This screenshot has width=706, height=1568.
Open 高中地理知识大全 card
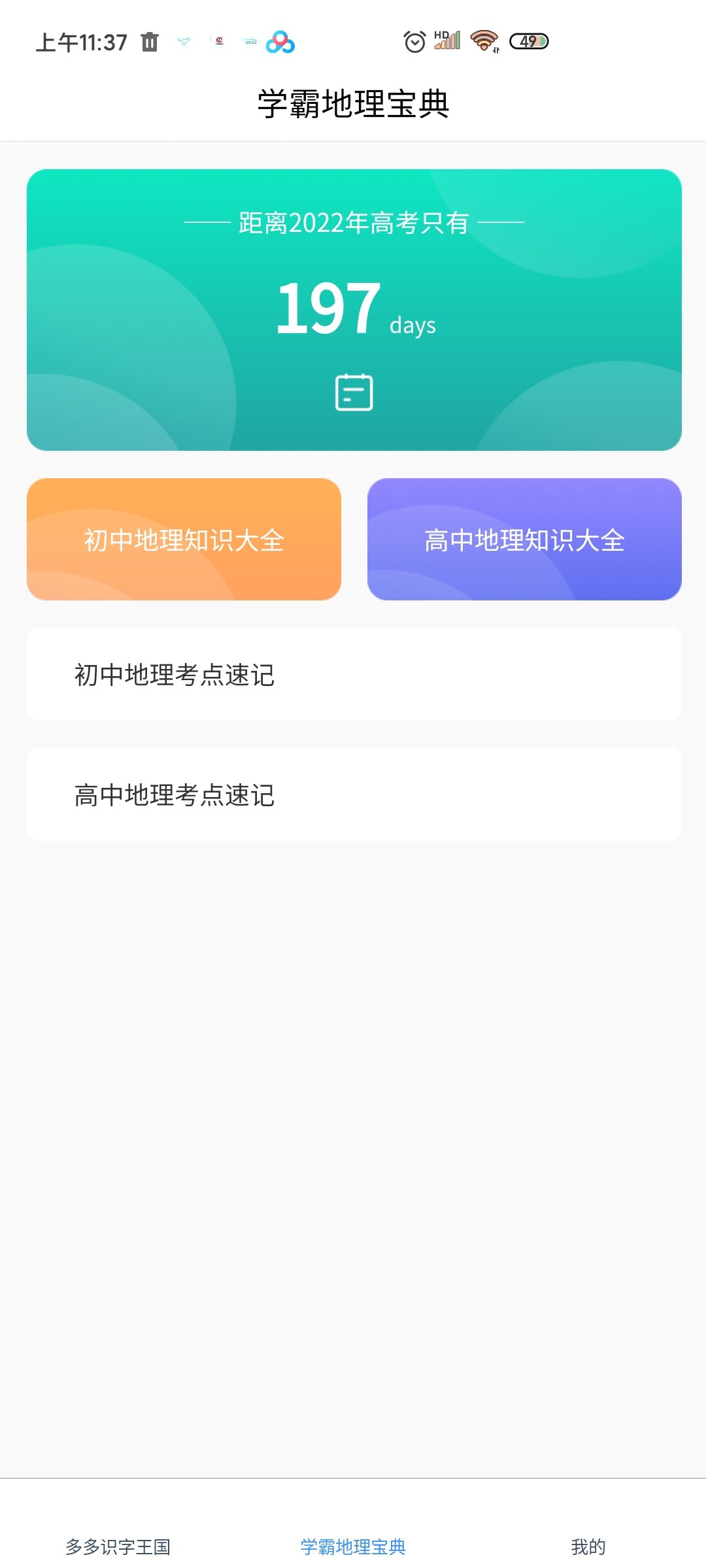point(524,540)
